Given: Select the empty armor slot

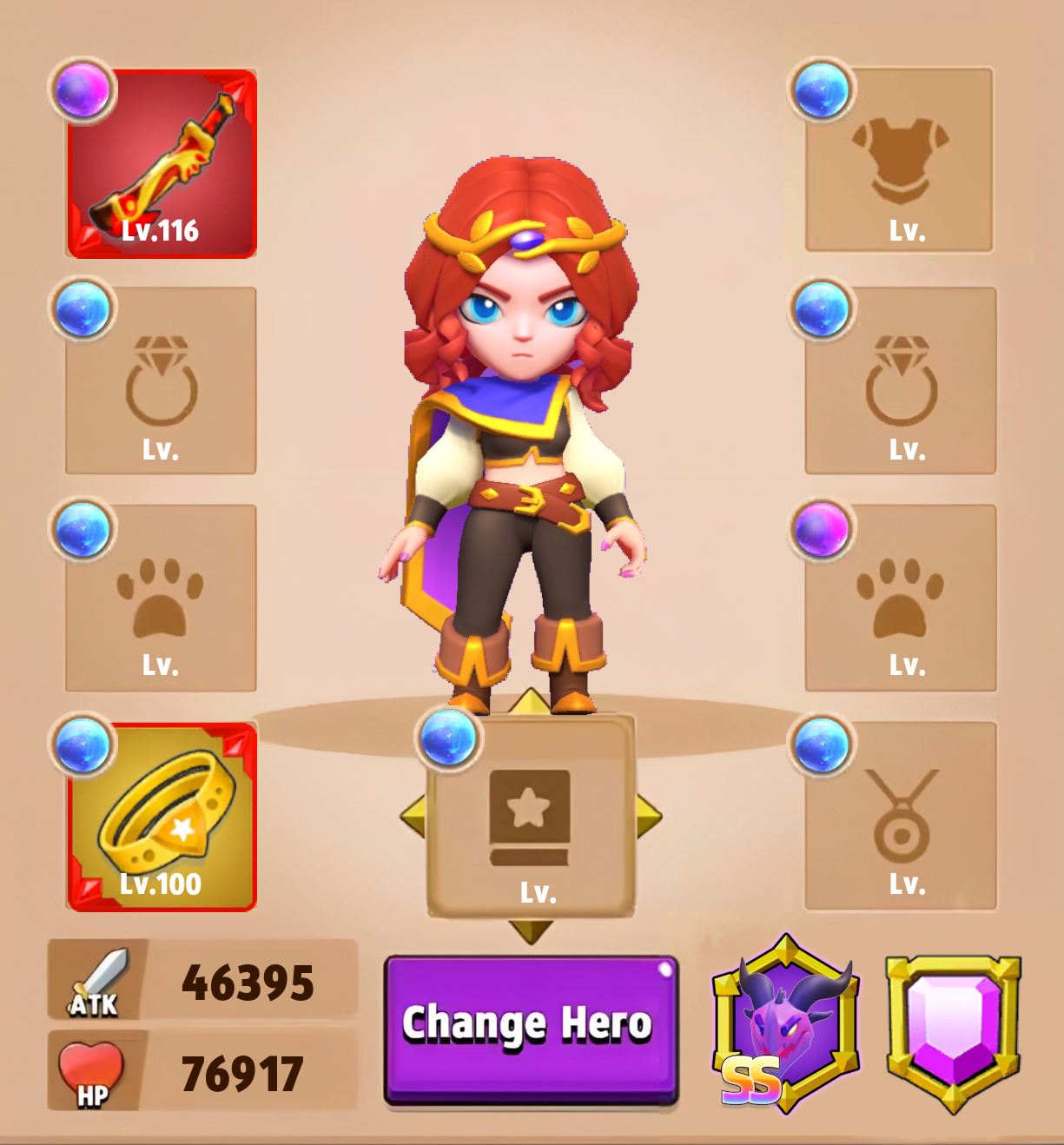Looking at the screenshot, I should click(900, 161).
